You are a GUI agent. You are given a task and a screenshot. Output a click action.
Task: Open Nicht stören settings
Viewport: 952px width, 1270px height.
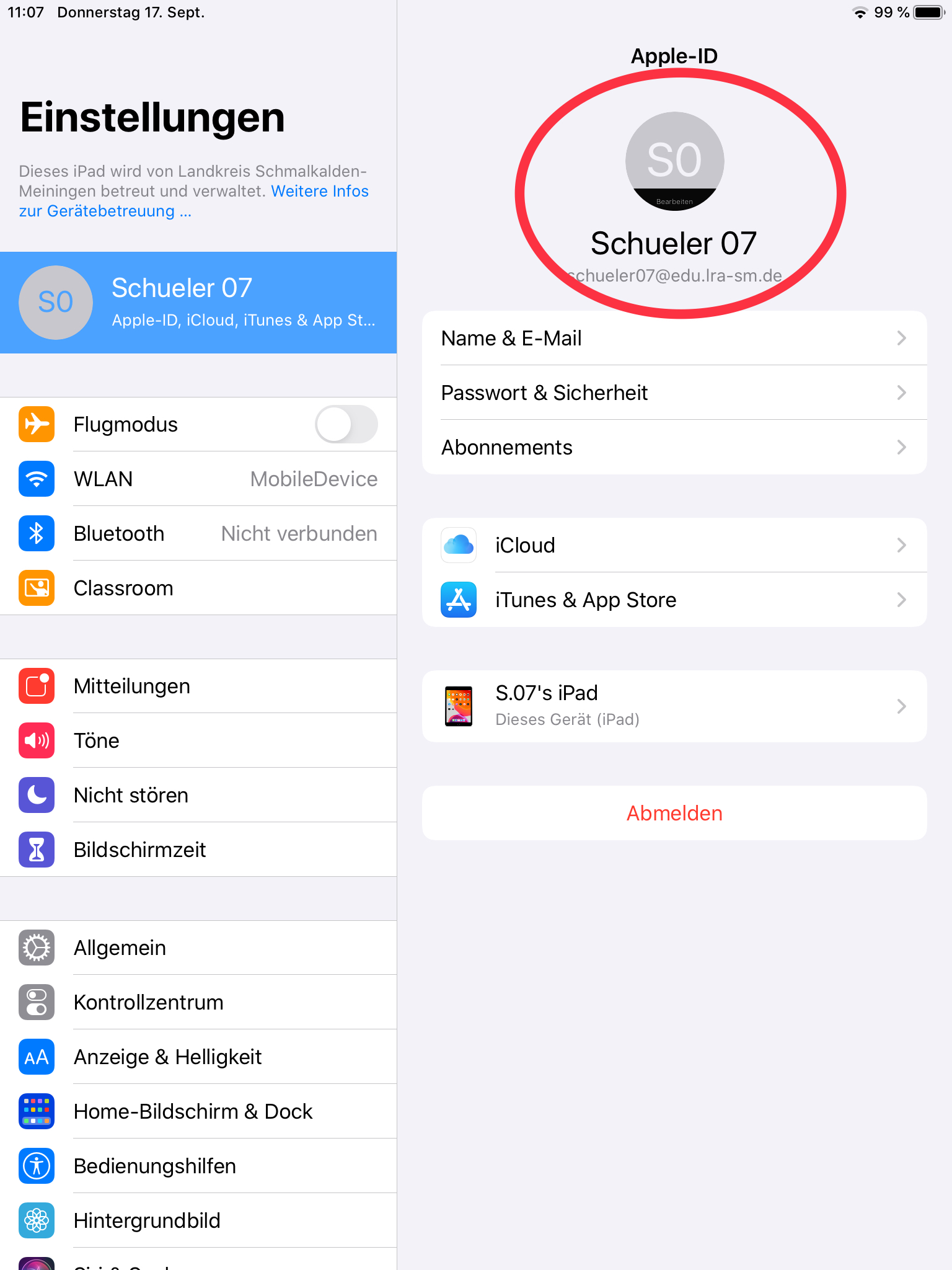198,796
